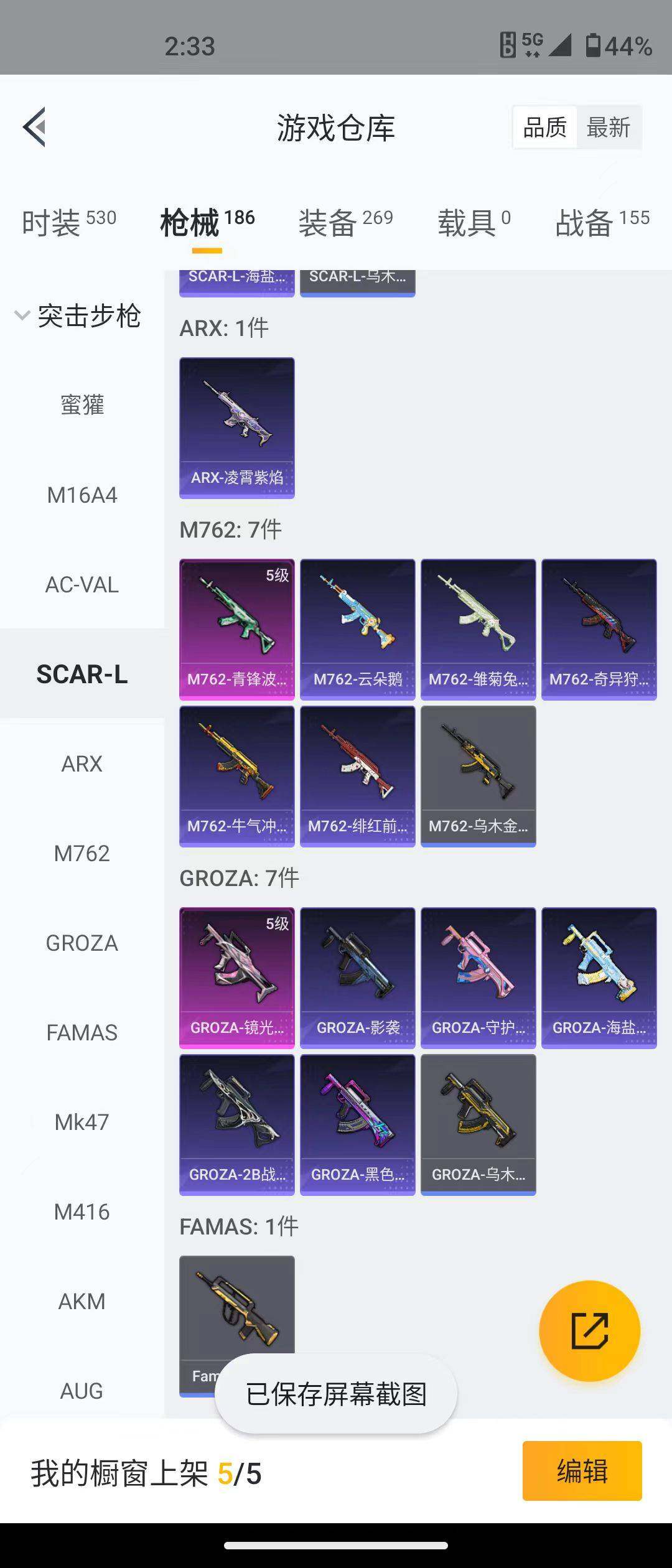
Task: Tap the orange floating share button
Action: tap(589, 1331)
